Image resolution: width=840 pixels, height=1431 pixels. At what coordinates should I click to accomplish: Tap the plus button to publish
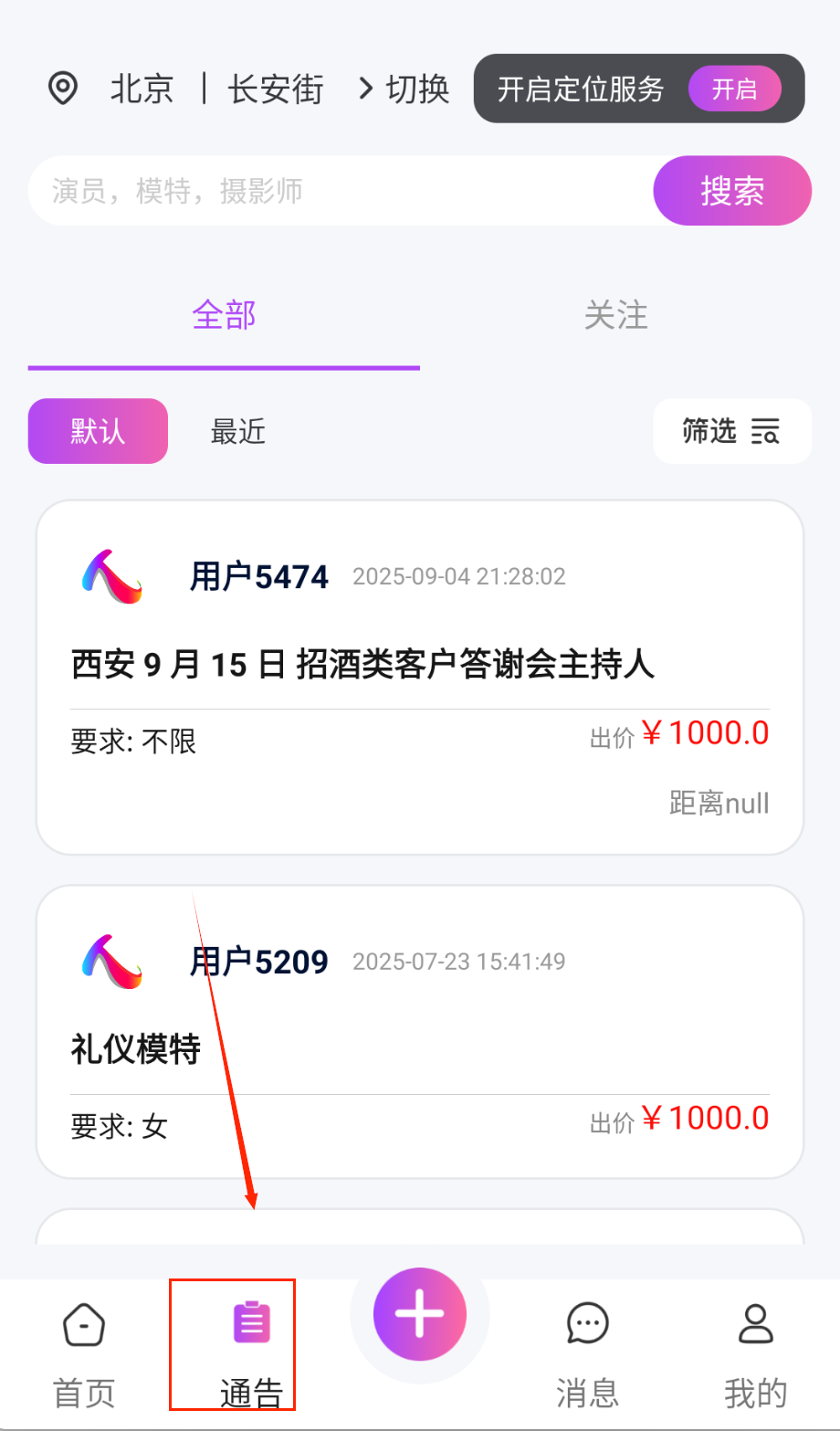(420, 1315)
